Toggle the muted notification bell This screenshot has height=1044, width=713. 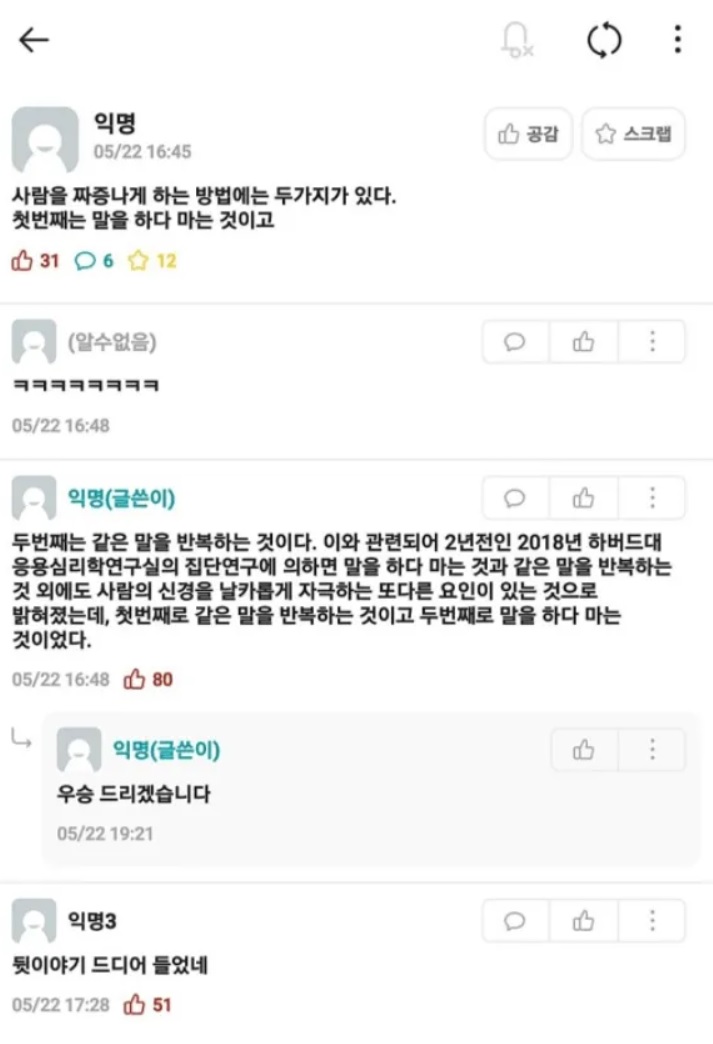click(516, 40)
